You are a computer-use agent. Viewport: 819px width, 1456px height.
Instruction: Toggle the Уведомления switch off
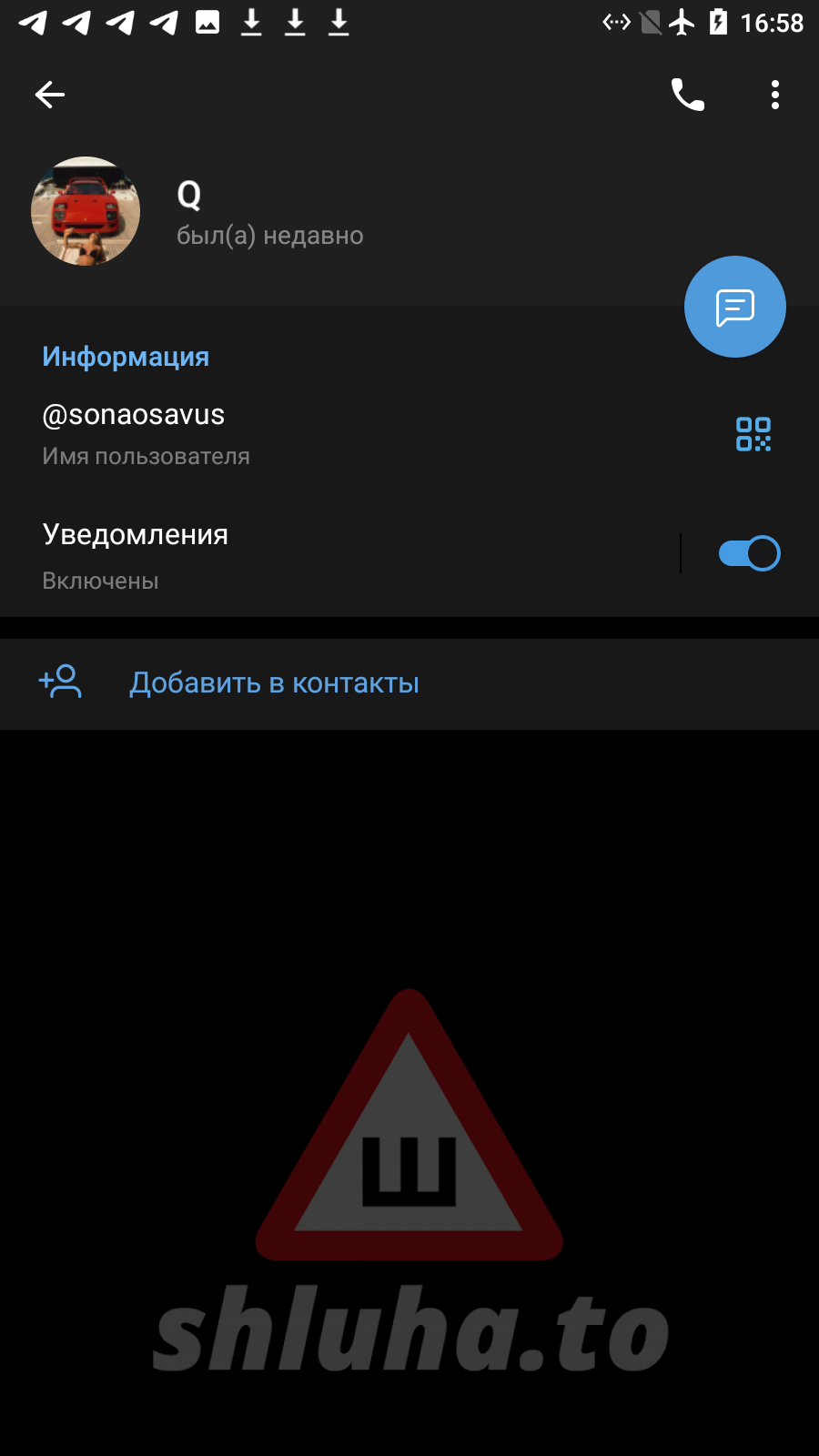[x=749, y=553]
